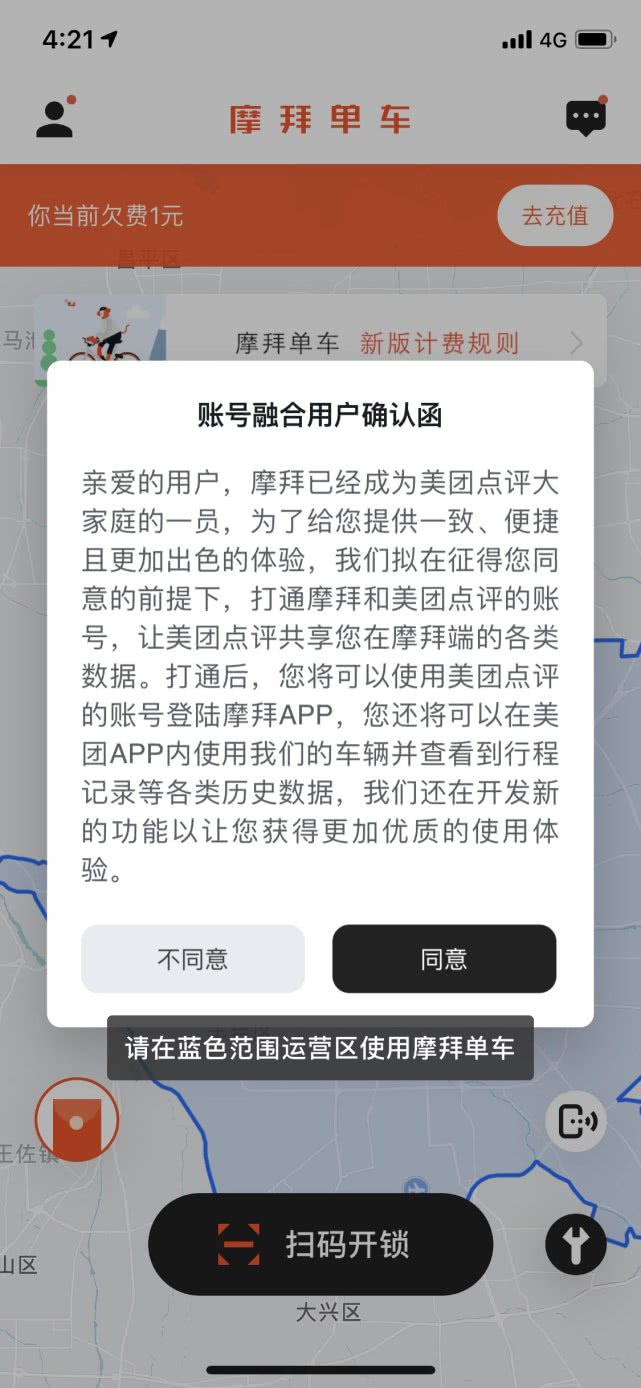
Task: Tap 同意 to accept account merge
Action: [444, 959]
